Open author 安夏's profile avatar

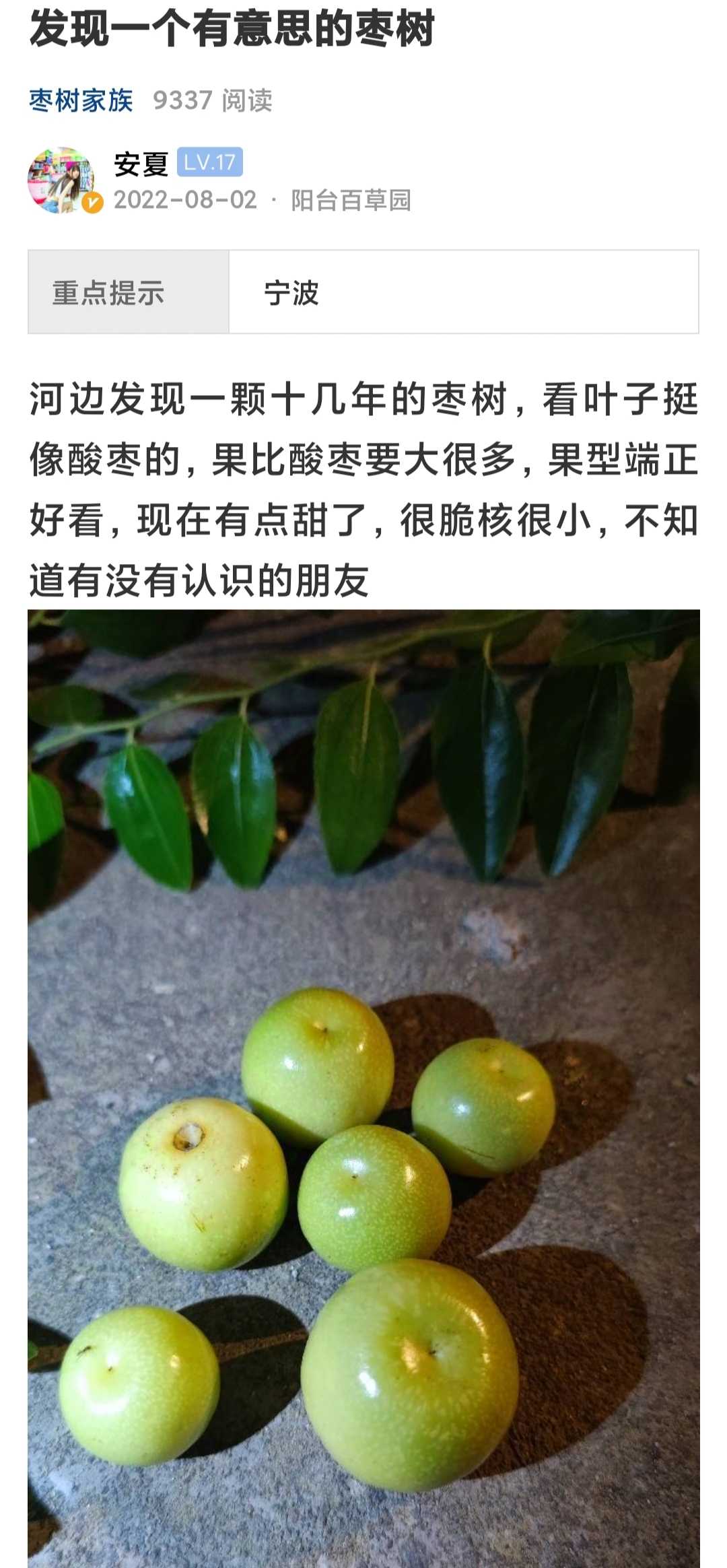[x=62, y=180]
